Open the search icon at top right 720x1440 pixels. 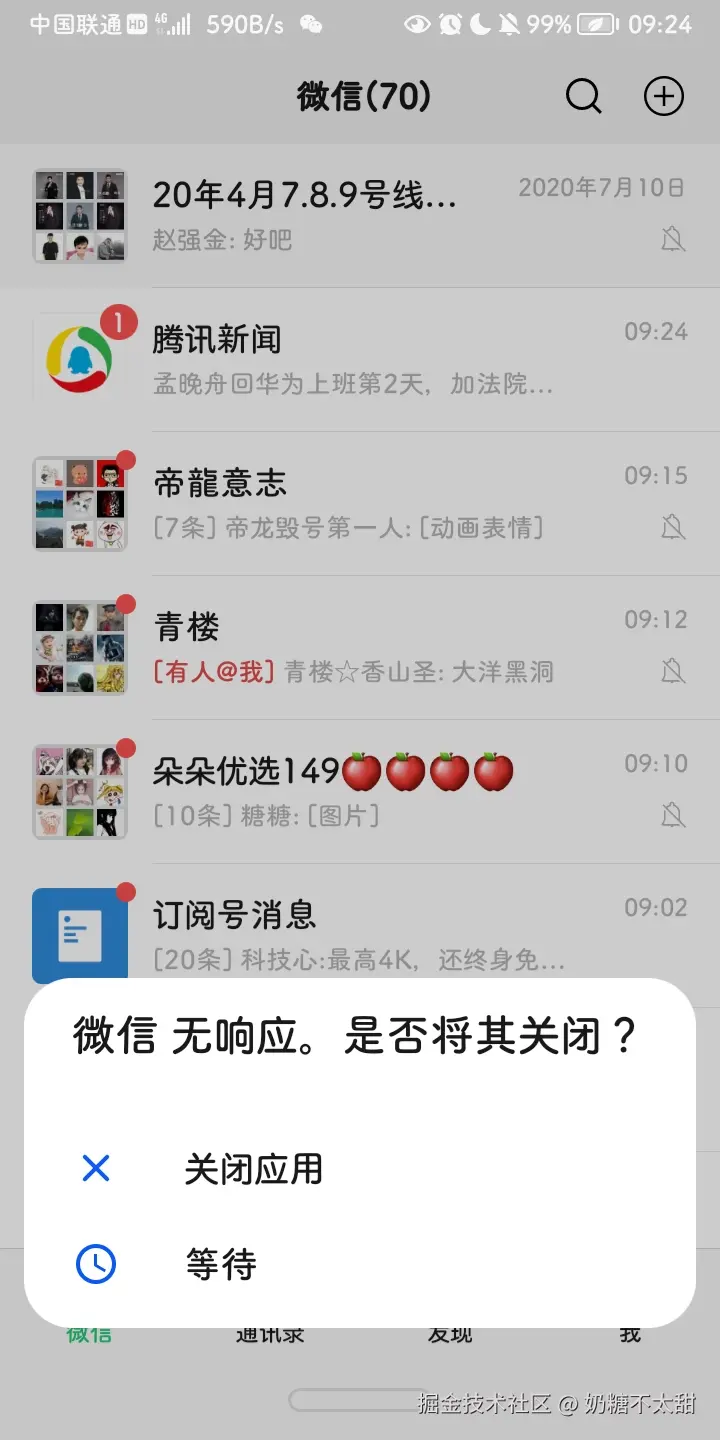click(x=583, y=96)
